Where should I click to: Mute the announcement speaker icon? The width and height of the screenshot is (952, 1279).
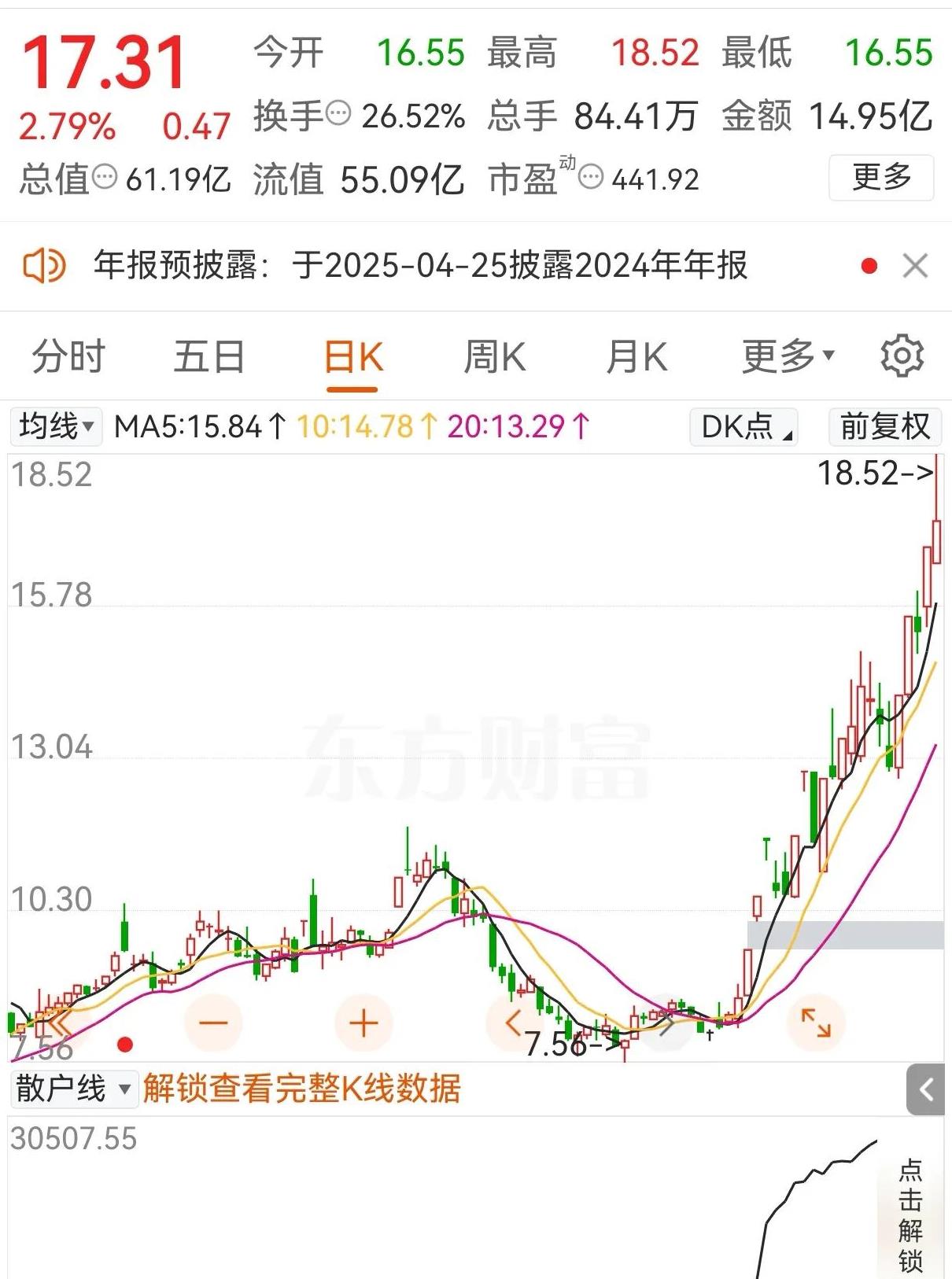point(46,266)
